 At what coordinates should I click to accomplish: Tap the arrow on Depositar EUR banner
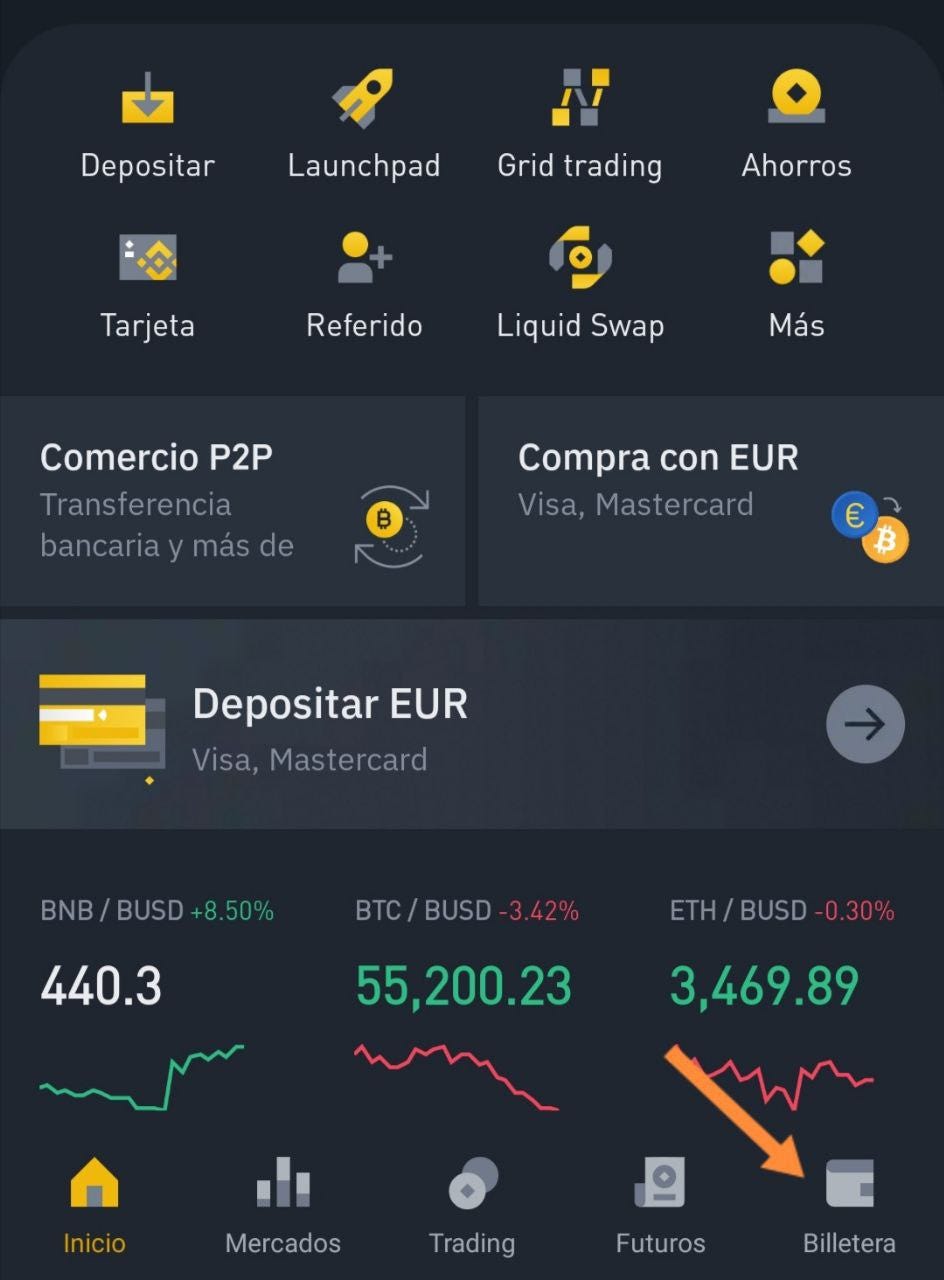tap(865, 724)
